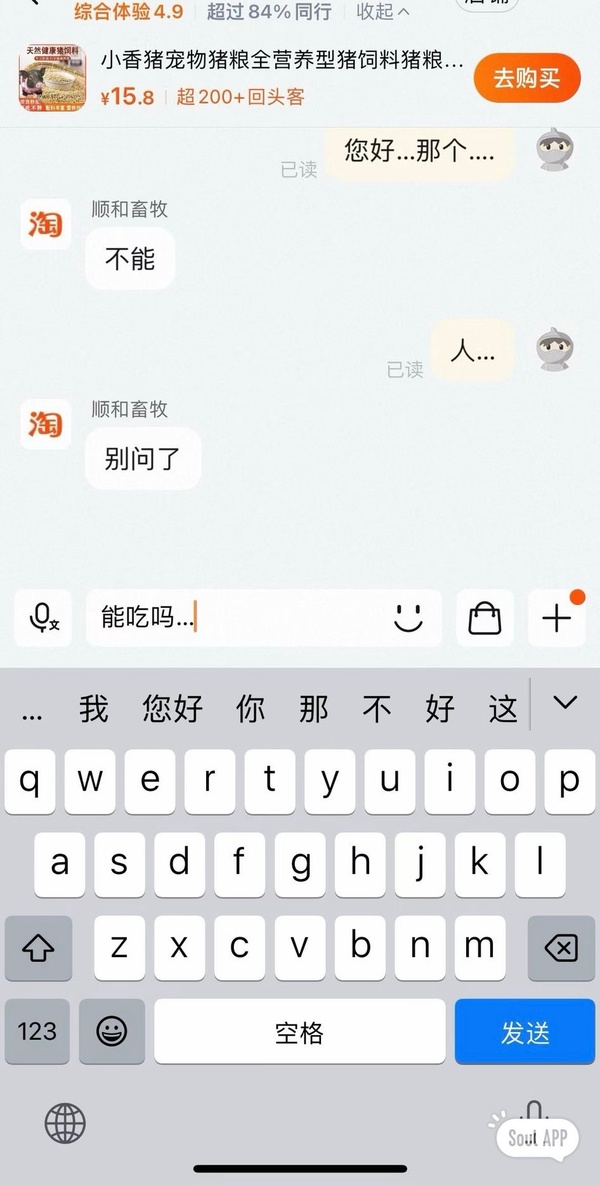
Task: Focus the message text field
Action: point(240,618)
